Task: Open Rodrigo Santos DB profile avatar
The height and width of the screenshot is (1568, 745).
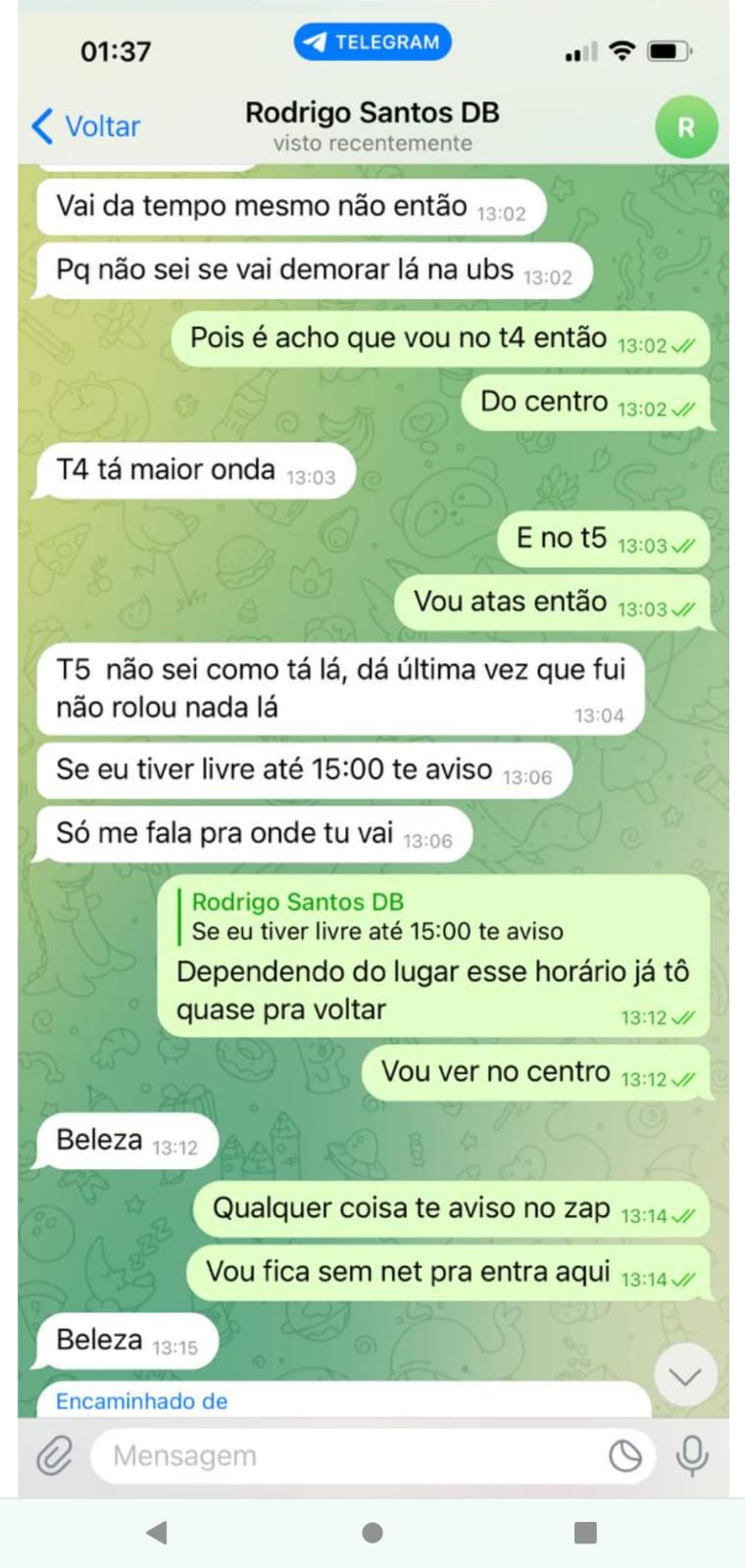Action: 686,126
